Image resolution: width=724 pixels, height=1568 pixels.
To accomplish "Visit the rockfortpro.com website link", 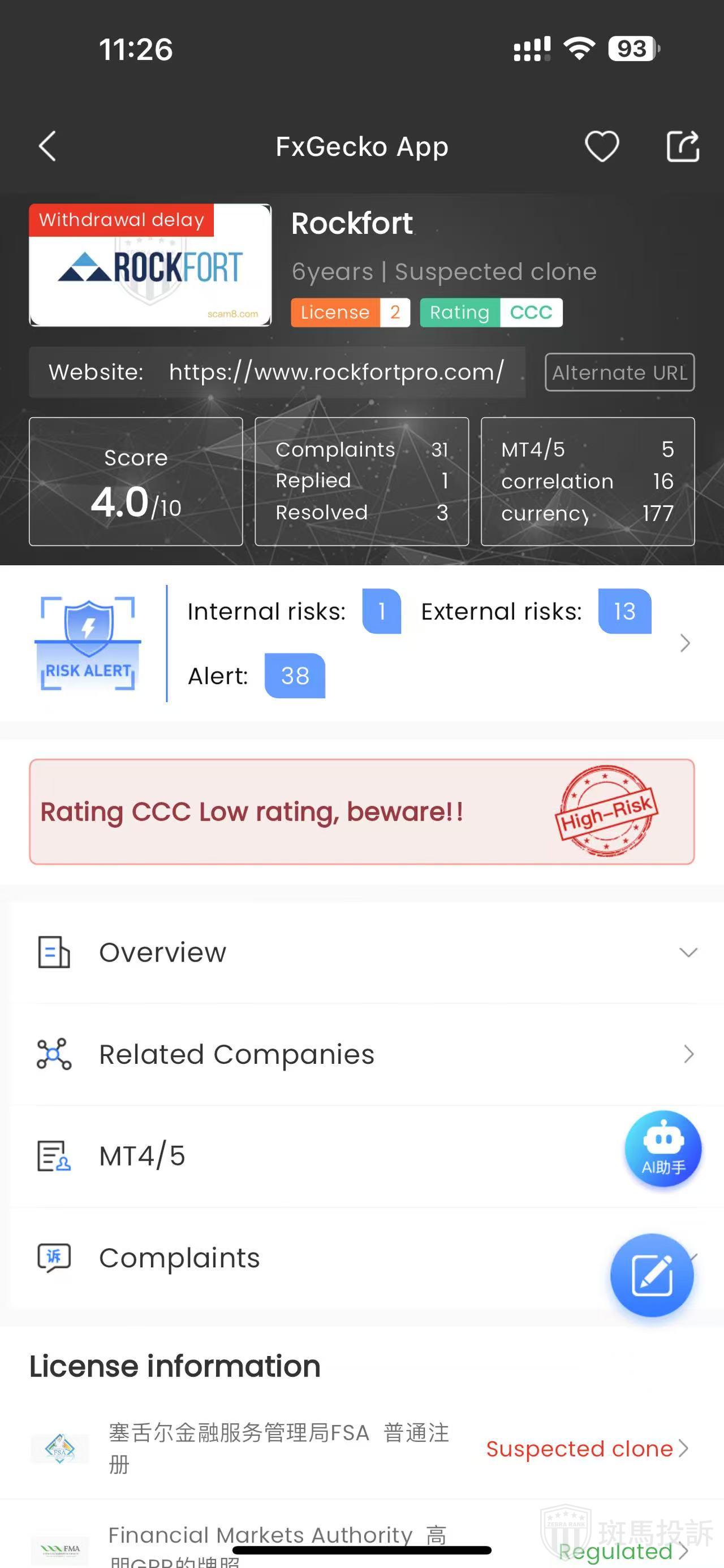I will point(336,372).
